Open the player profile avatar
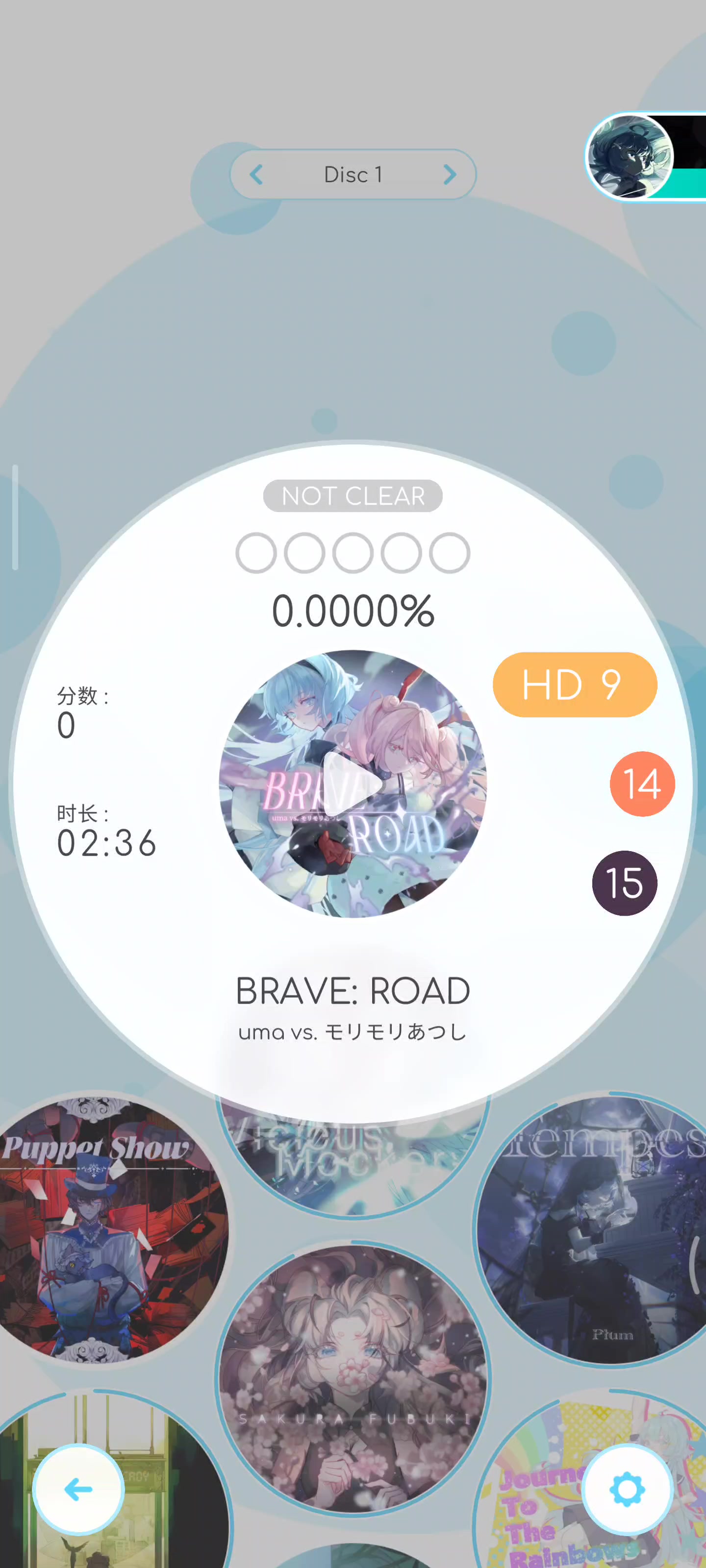Viewport: 706px width, 1568px height. [x=630, y=157]
